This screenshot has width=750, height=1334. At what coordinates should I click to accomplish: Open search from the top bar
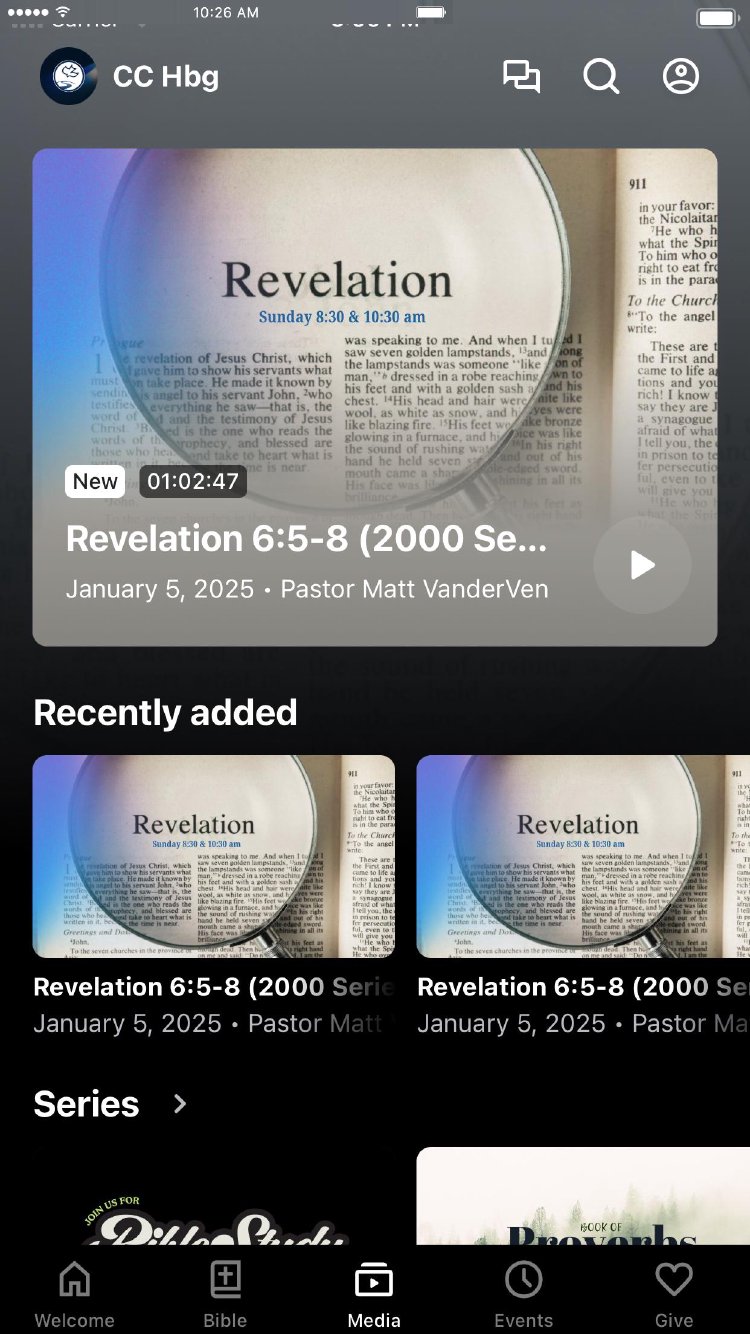pyautogui.click(x=601, y=76)
